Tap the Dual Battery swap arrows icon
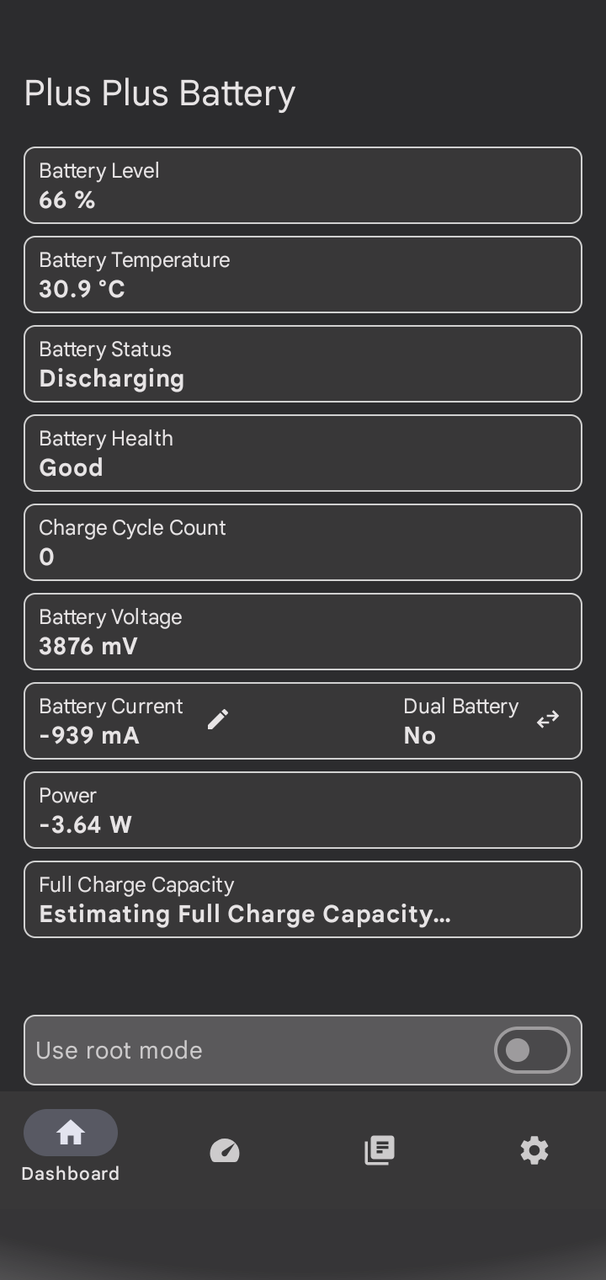The width and height of the screenshot is (606, 1280). 548,719
